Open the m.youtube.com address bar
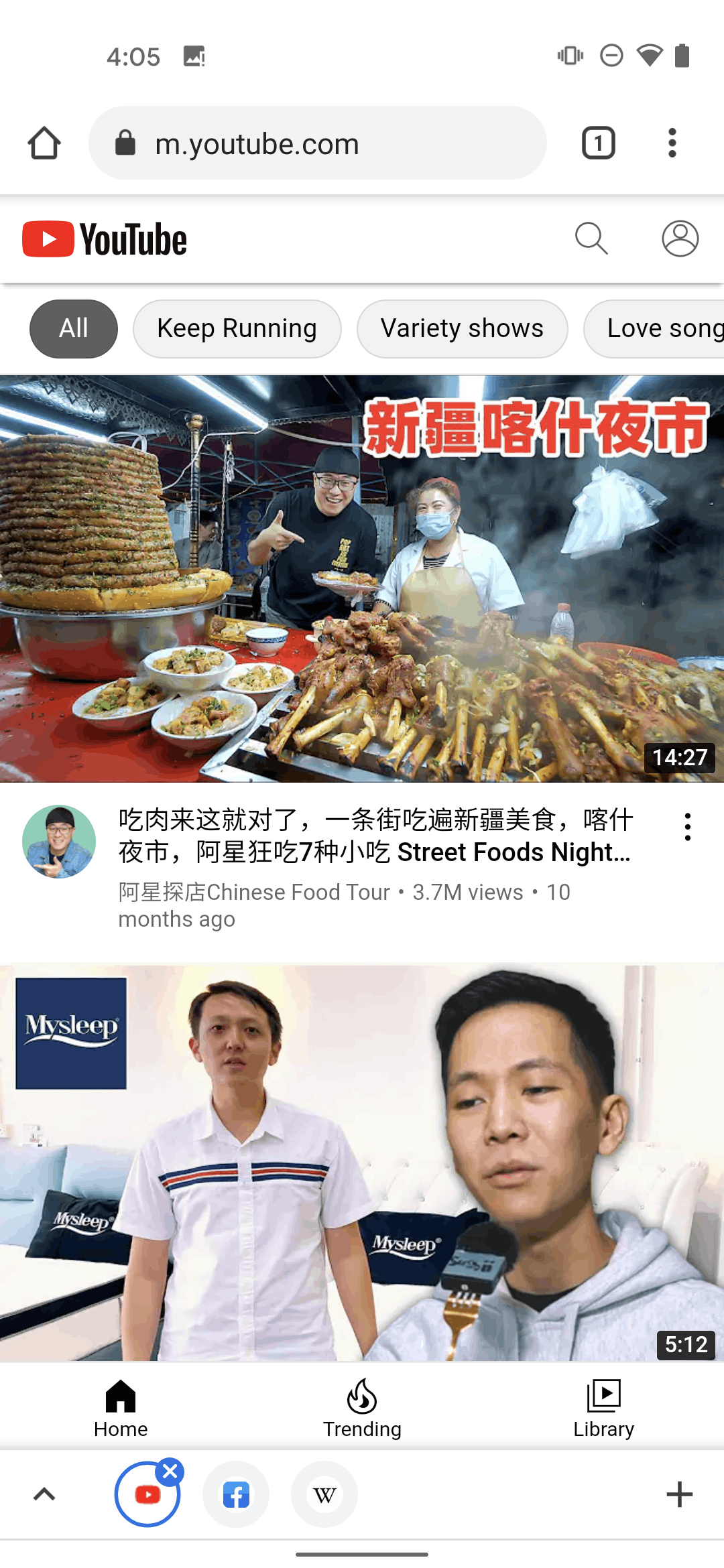 pyautogui.click(x=317, y=143)
